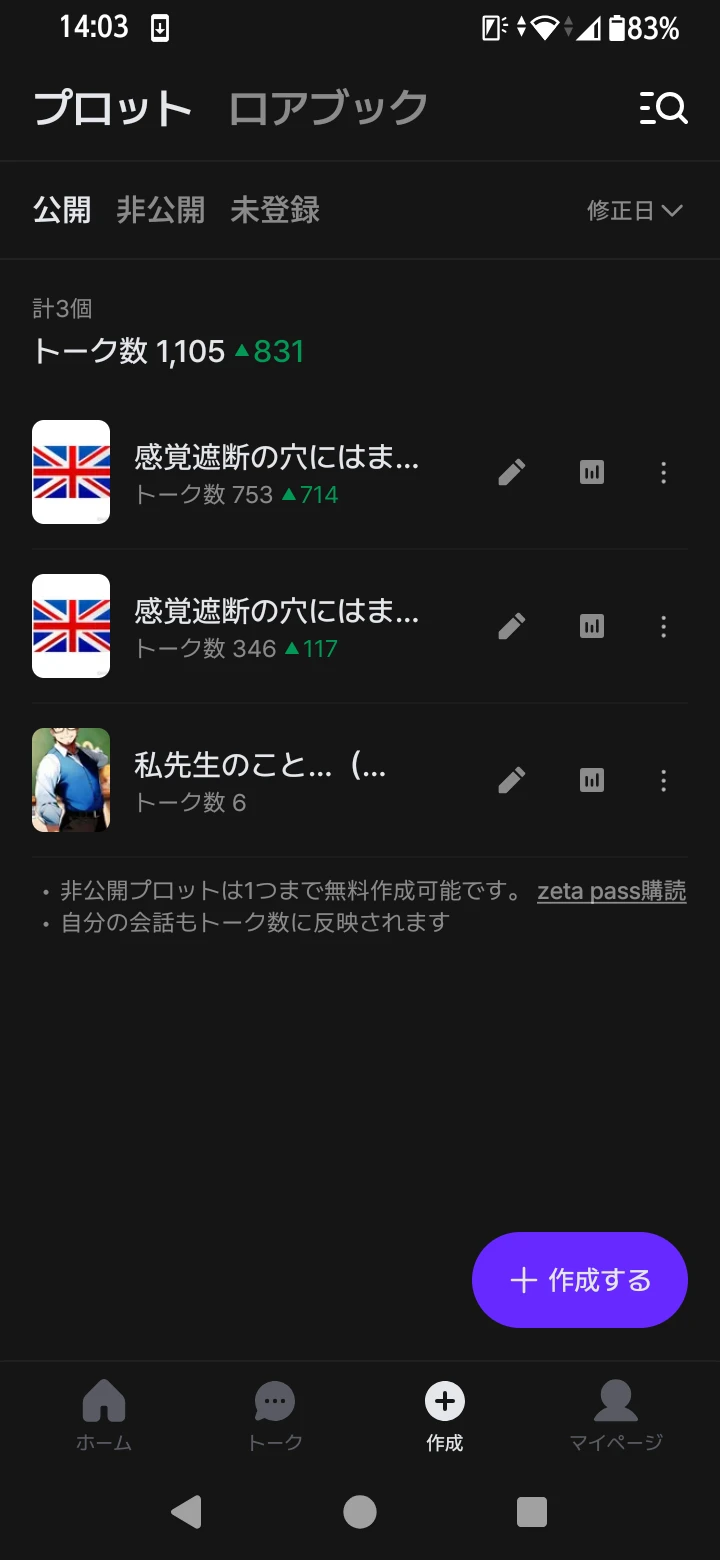The image size is (720, 1560).
Task: Edit the 私先生のこと plot
Action: (512, 780)
